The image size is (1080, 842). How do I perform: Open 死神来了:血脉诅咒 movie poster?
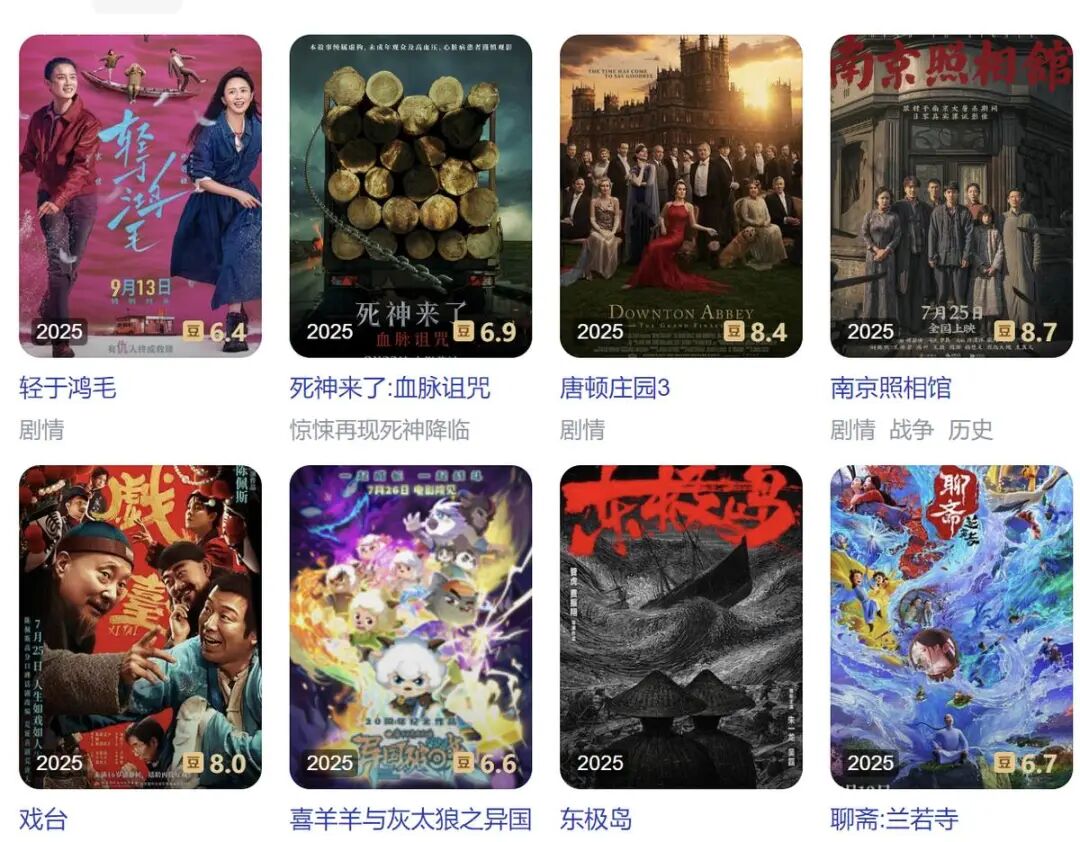(410, 196)
